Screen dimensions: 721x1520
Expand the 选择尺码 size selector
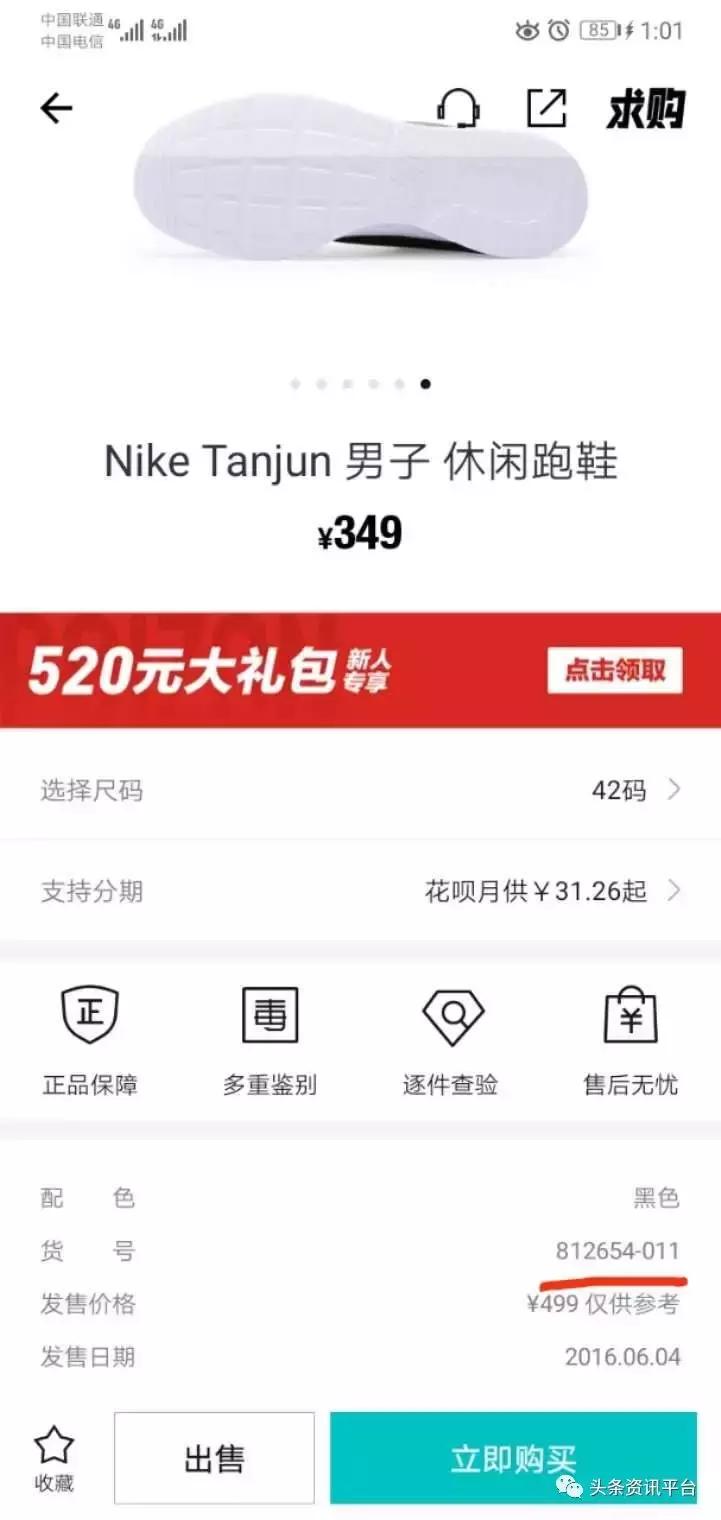(360, 790)
